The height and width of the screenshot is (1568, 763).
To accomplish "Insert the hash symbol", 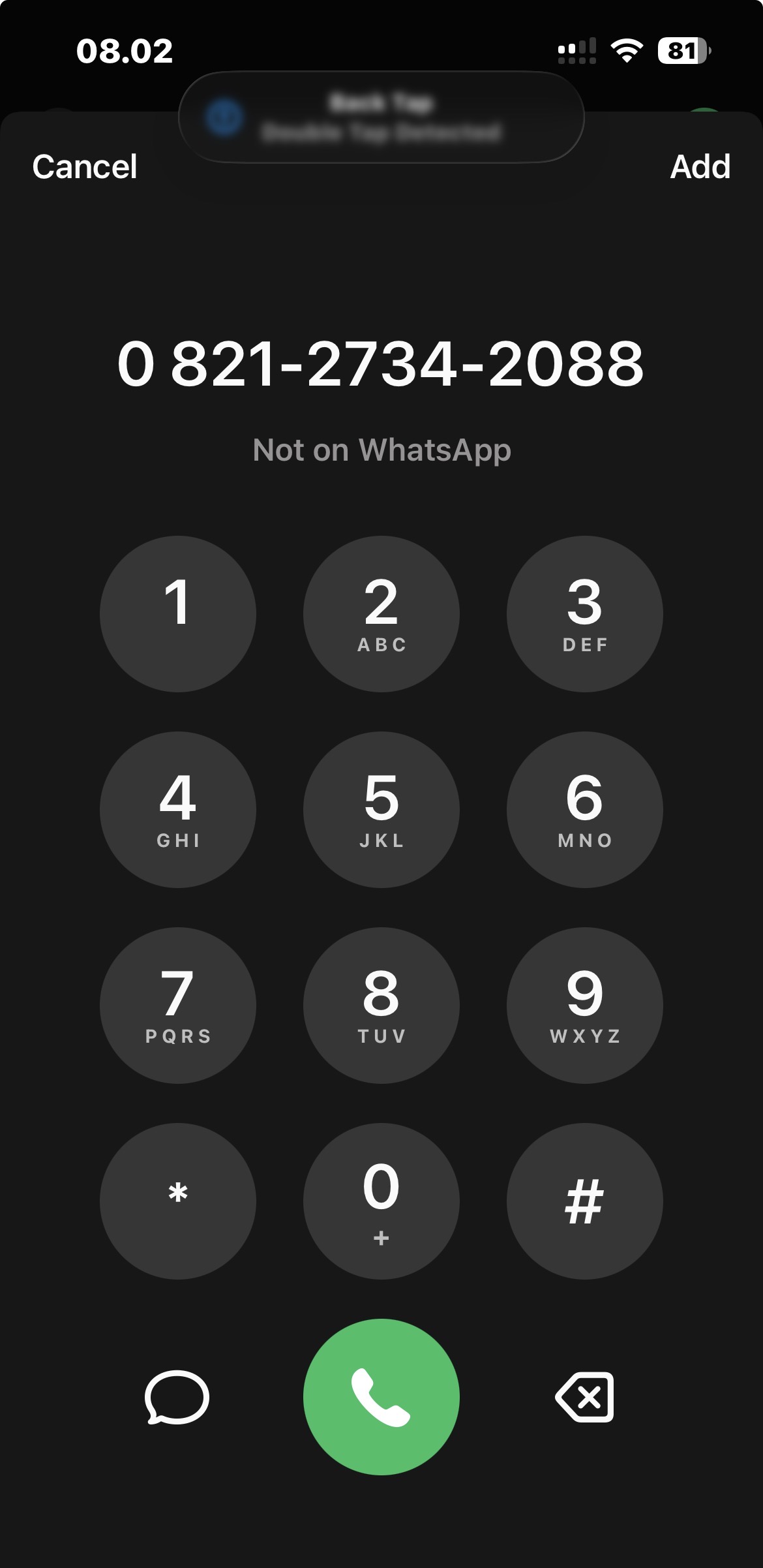I will click(585, 1201).
